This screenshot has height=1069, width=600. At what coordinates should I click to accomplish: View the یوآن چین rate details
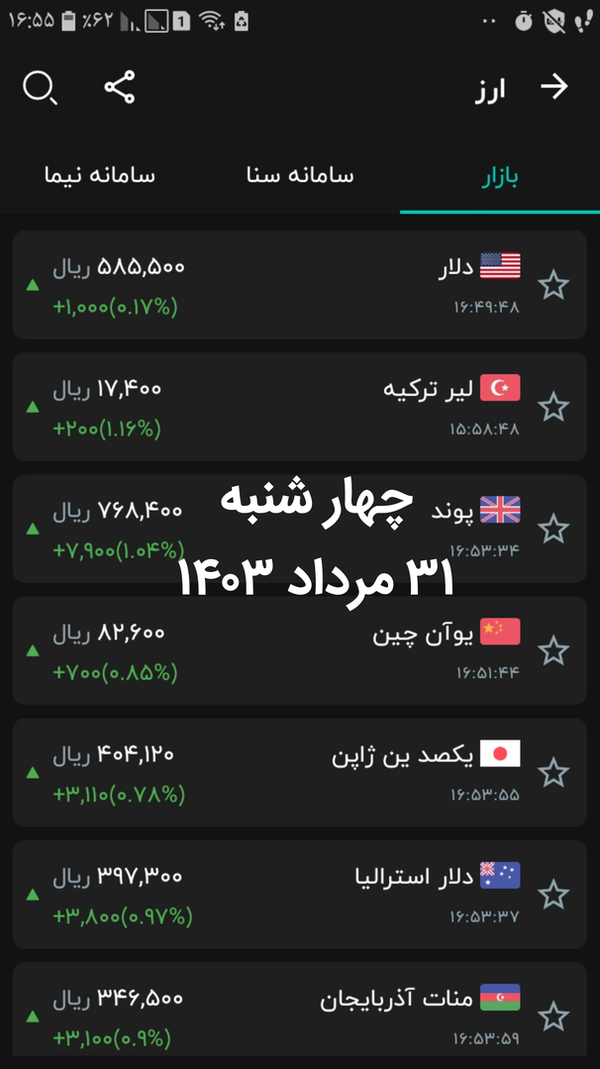[300, 651]
